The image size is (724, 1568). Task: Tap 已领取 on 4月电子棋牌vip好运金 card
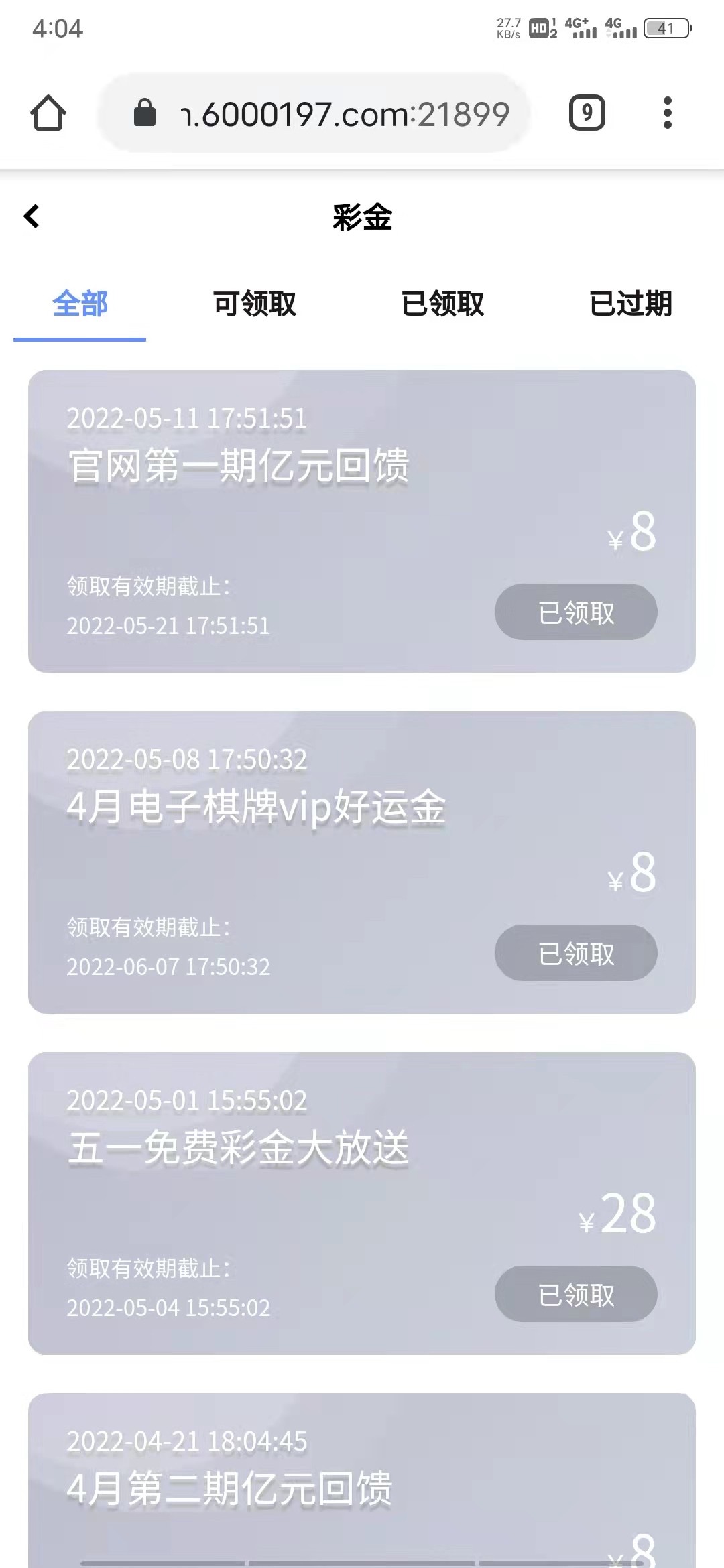tap(576, 953)
